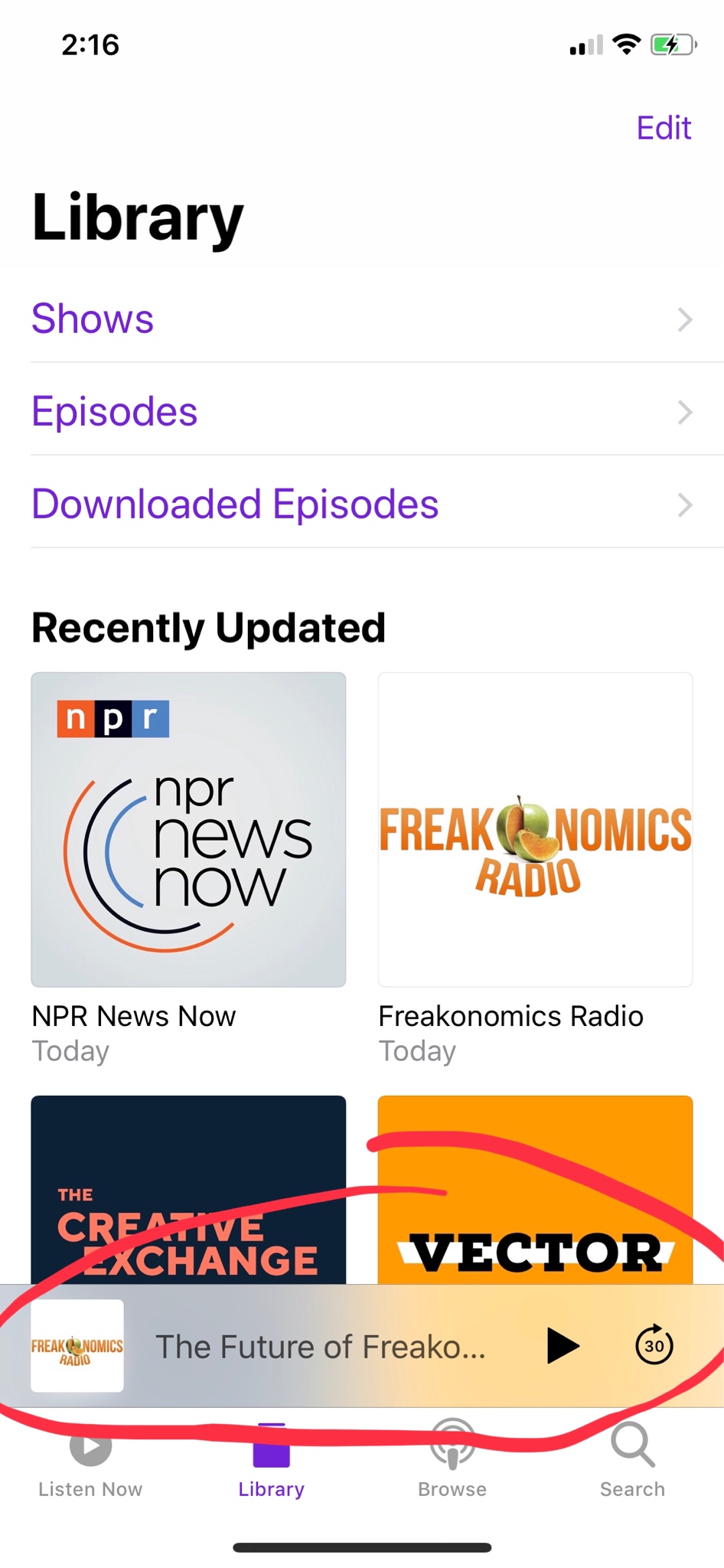Tap Edit to modify the library
The image size is (724, 1568).
(664, 128)
